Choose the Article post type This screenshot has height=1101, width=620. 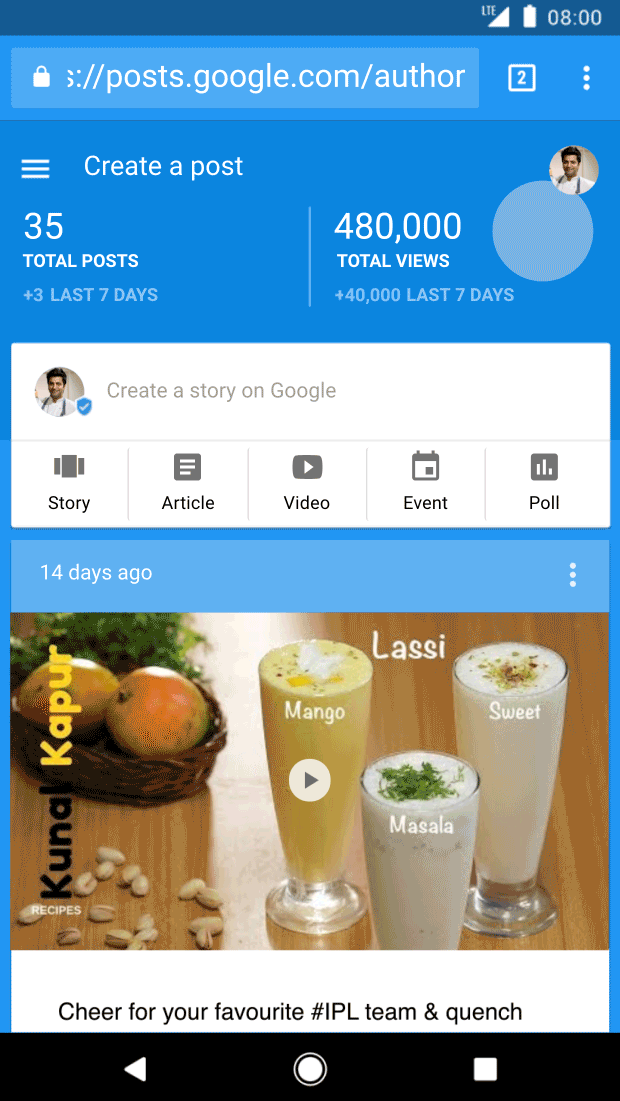click(188, 483)
